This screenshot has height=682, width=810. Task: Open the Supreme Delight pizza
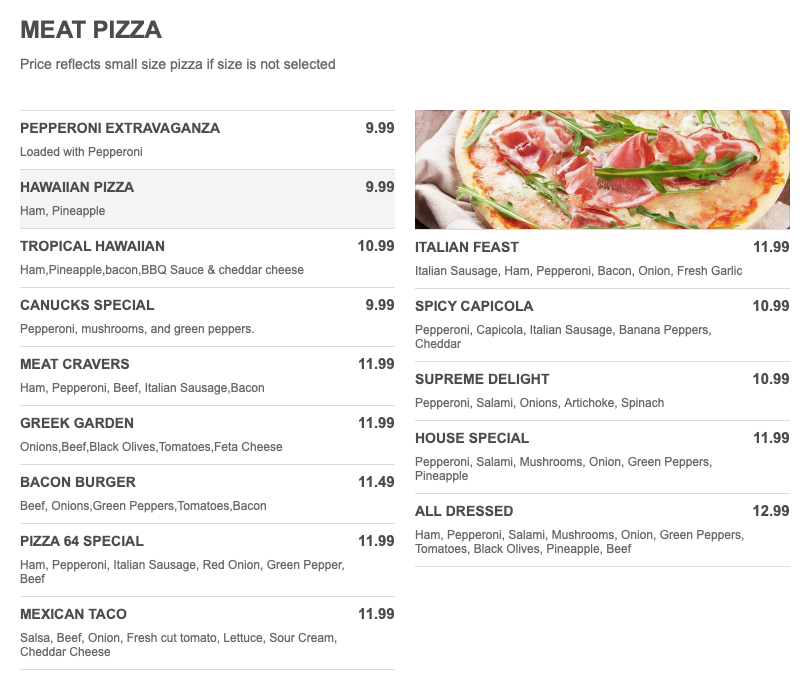tap(482, 380)
